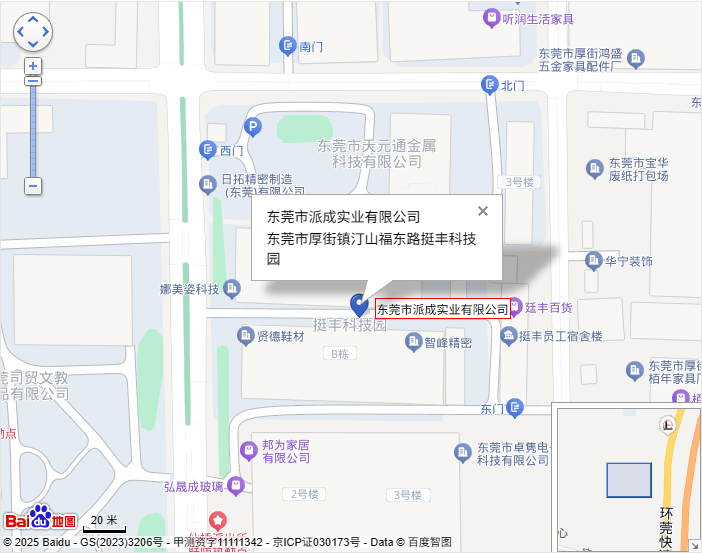Tap the blue location marker pin
Viewport: 702px width, 553px height.
click(360, 305)
